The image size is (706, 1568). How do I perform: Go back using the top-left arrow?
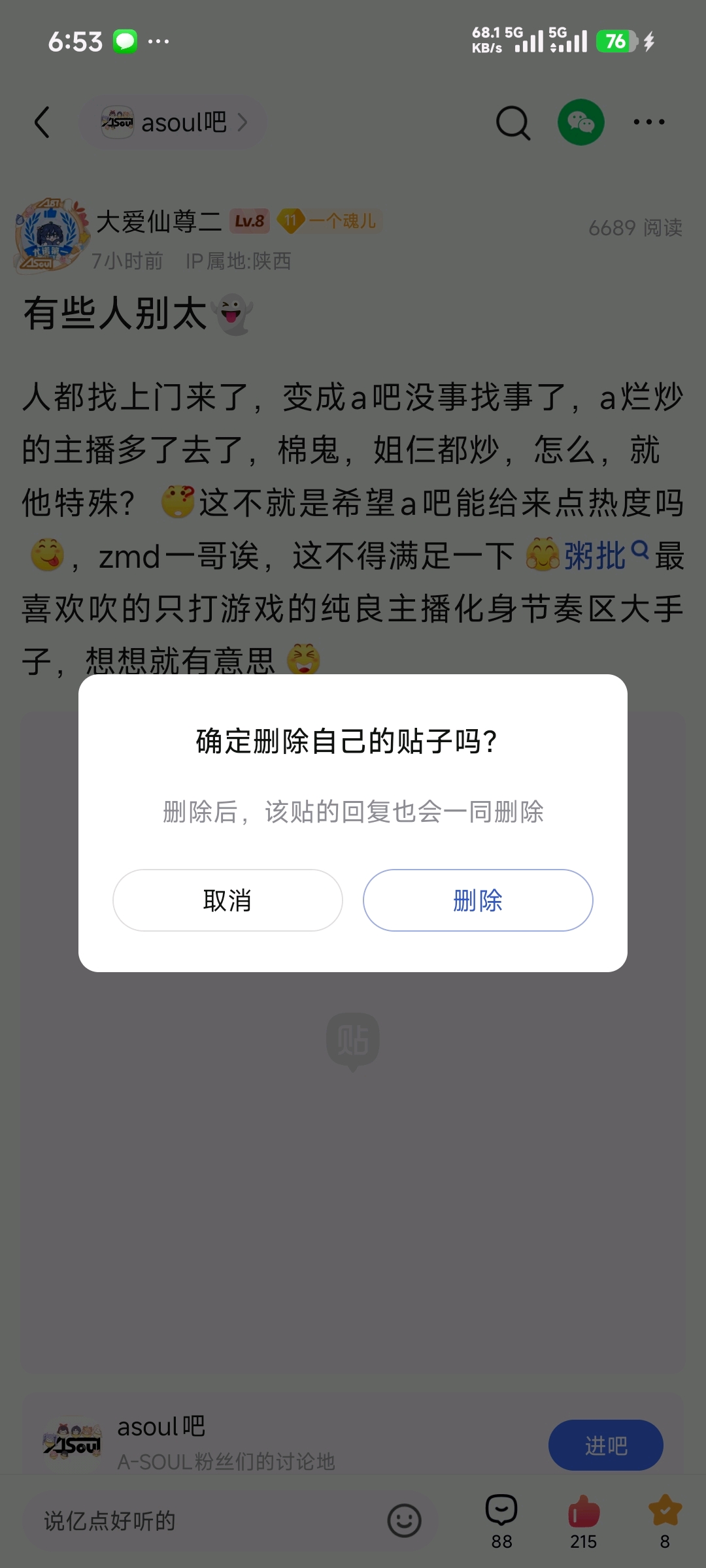(x=42, y=122)
